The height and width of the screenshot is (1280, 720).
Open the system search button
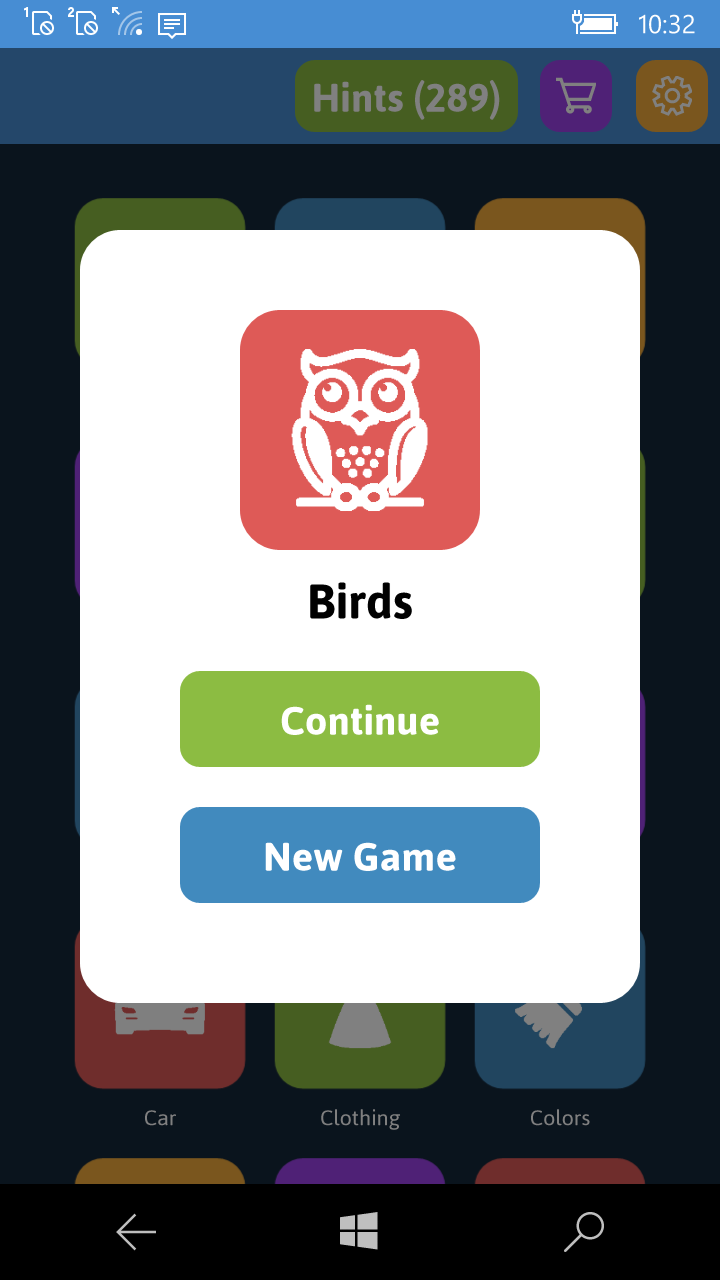click(584, 1232)
